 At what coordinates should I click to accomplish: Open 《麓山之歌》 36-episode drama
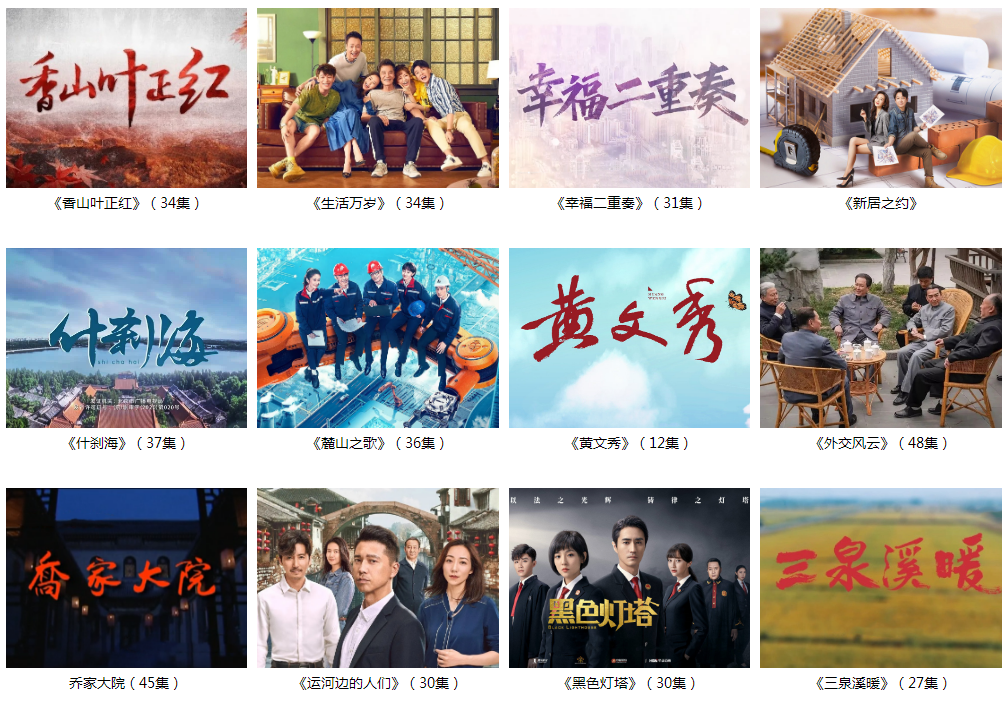click(x=378, y=338)
